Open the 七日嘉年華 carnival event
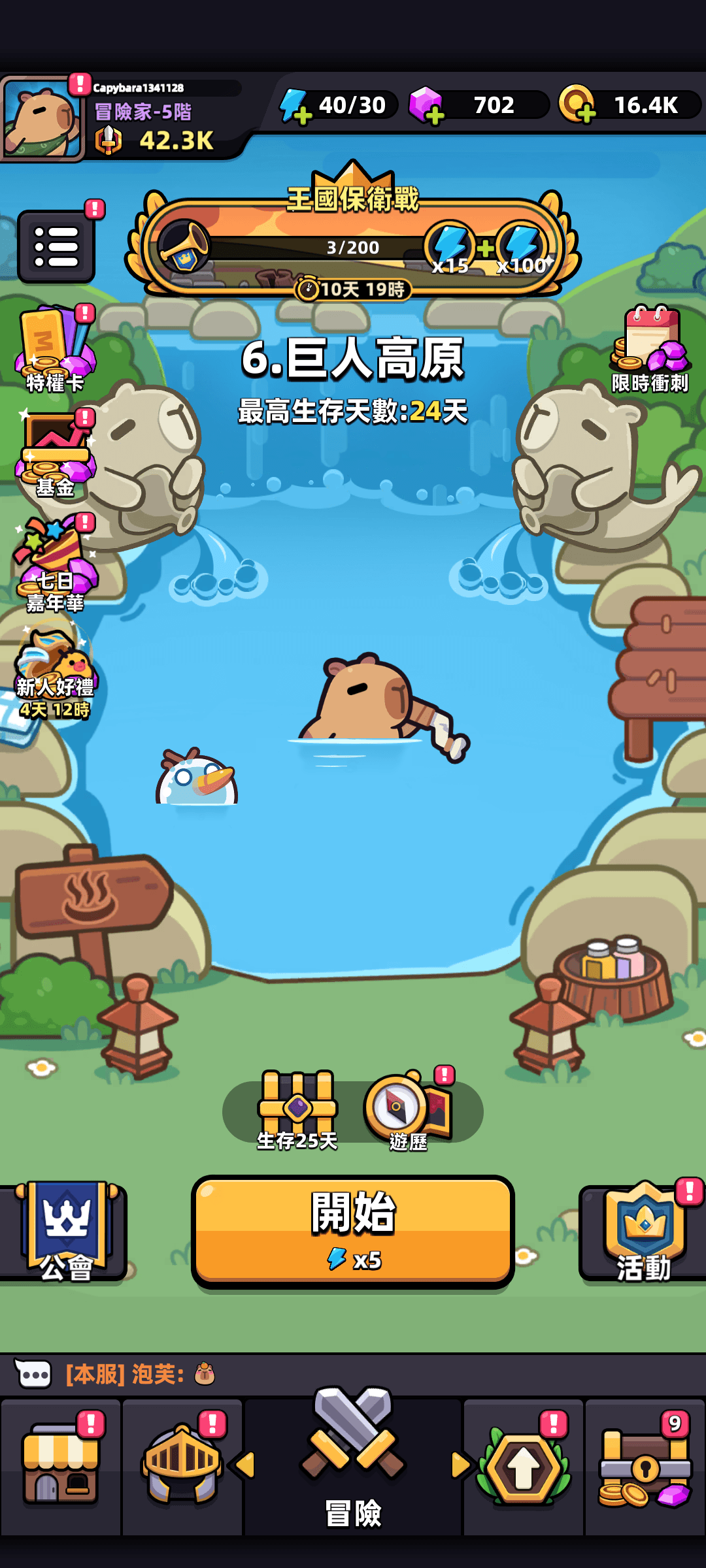Viewport: 706px width, 1568px height. (55, 565)
